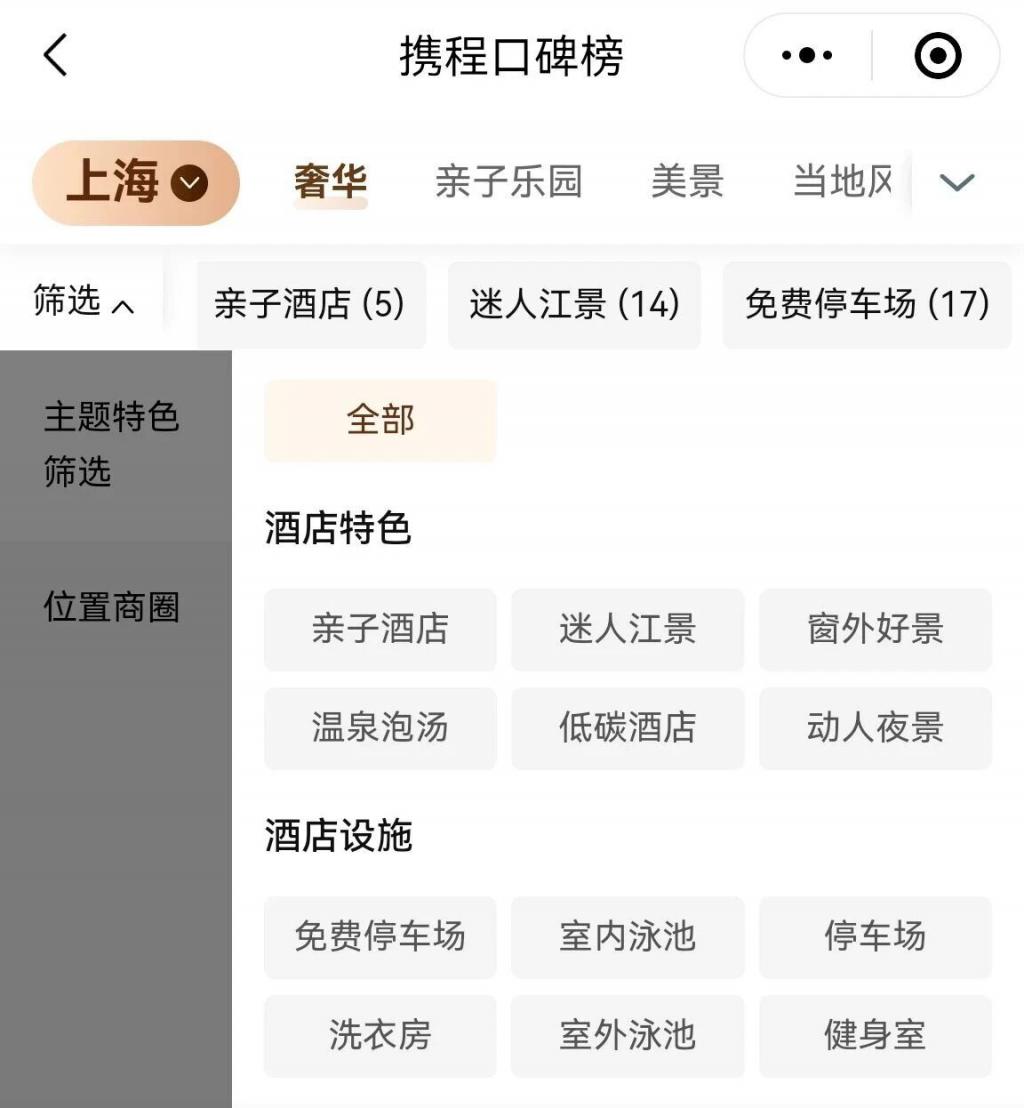This screenshot has width=1024, height=1108.
Task: Select the 亲子乐园 category tab
Action: tap(509, 182)
